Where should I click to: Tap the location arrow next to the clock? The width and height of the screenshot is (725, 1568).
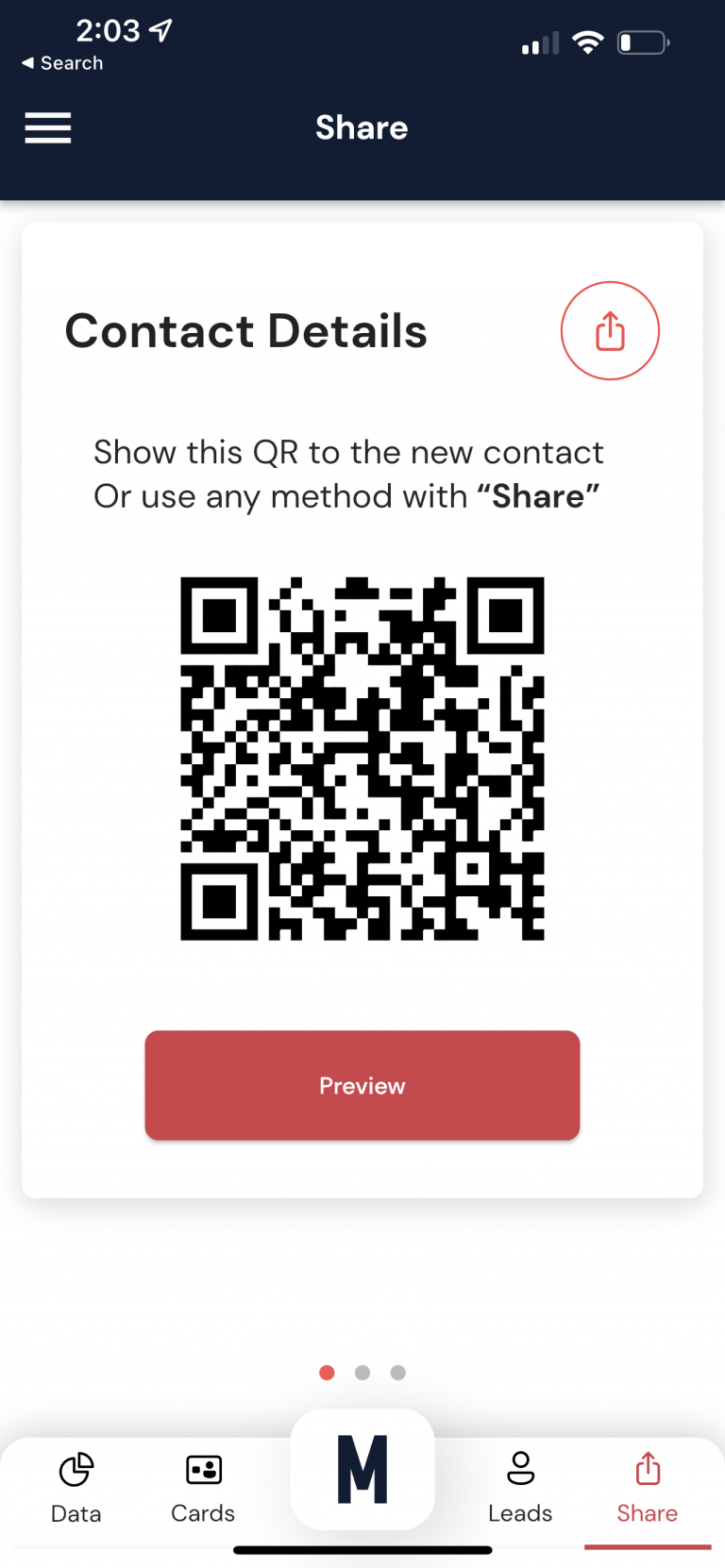[x=159, y=30]
